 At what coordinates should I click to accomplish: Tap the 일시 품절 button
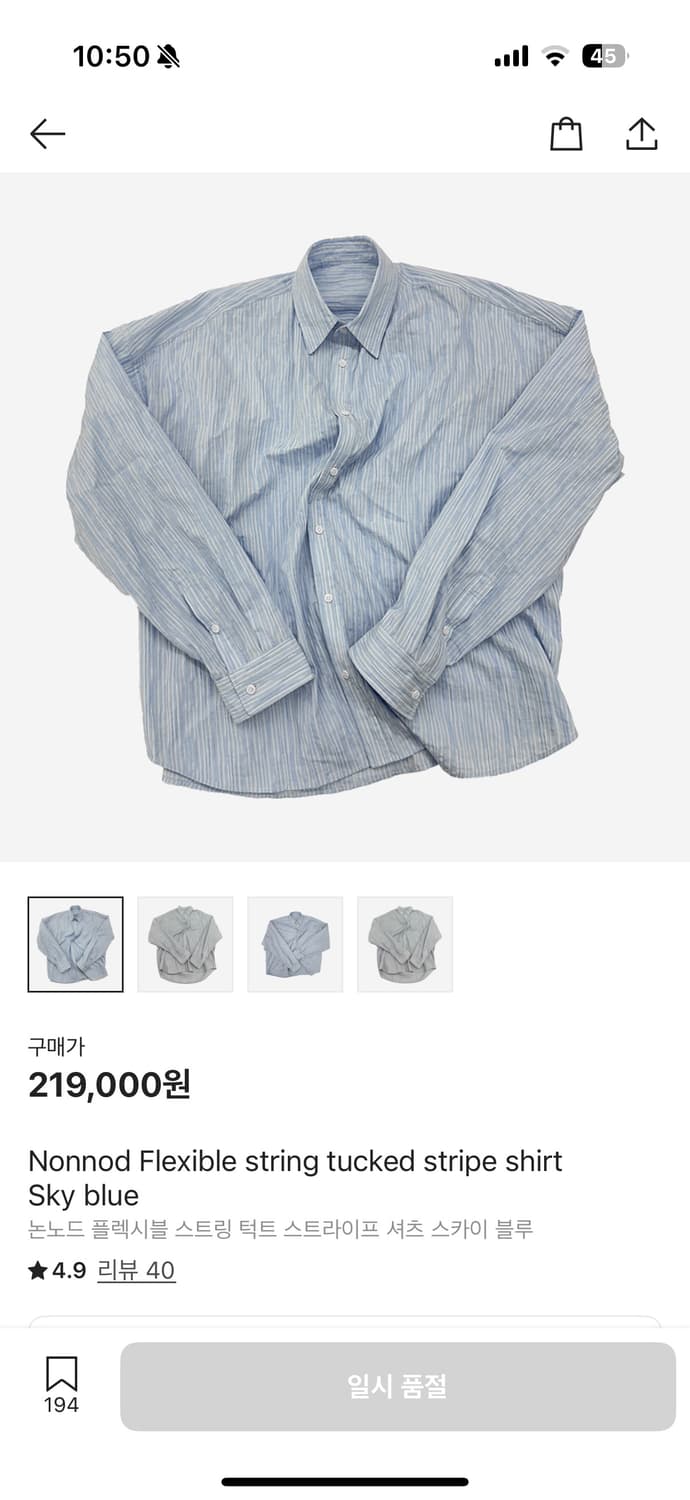pos(398,1386)
